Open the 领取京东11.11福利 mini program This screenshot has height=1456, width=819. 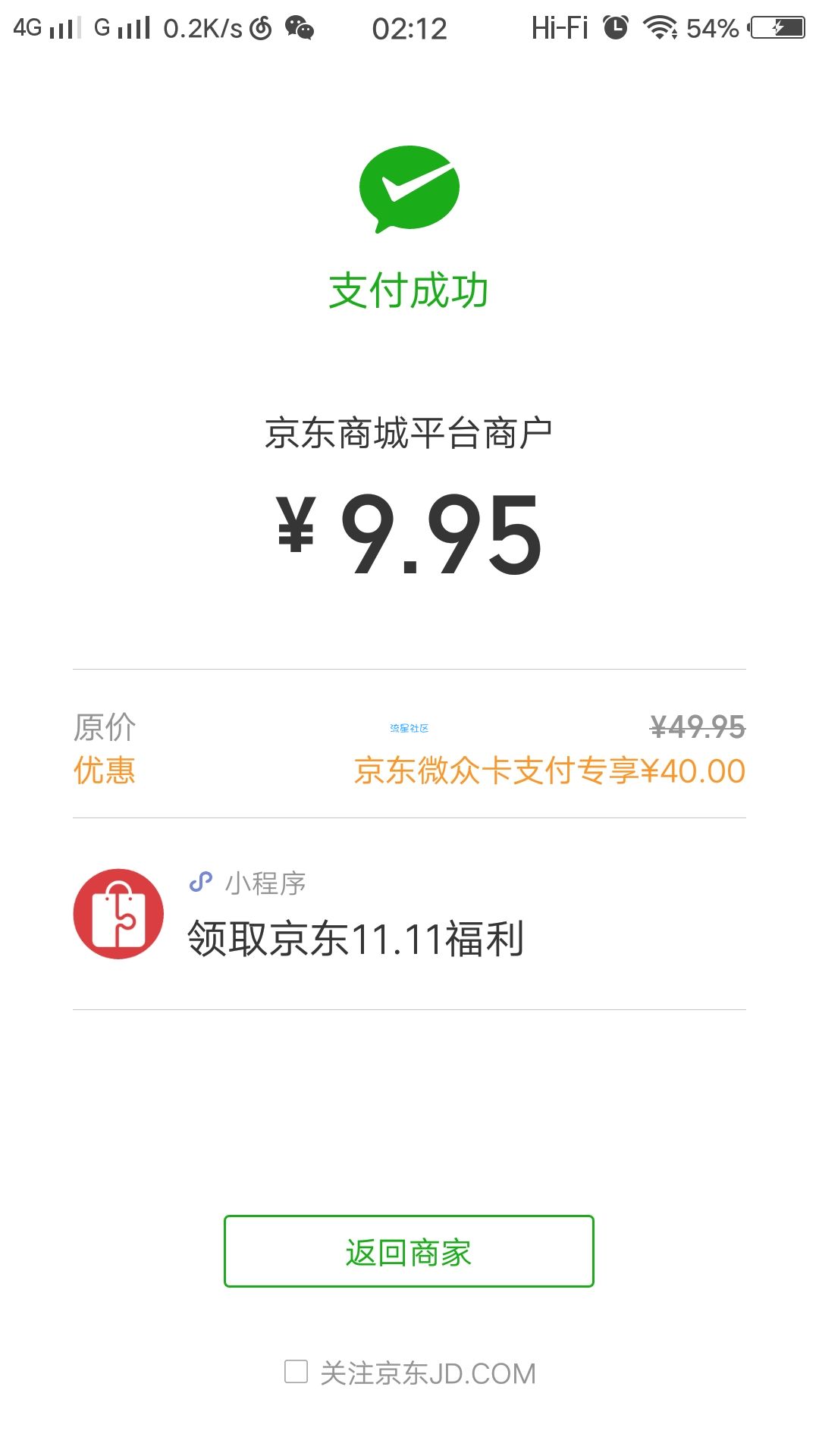click(409, 914)
